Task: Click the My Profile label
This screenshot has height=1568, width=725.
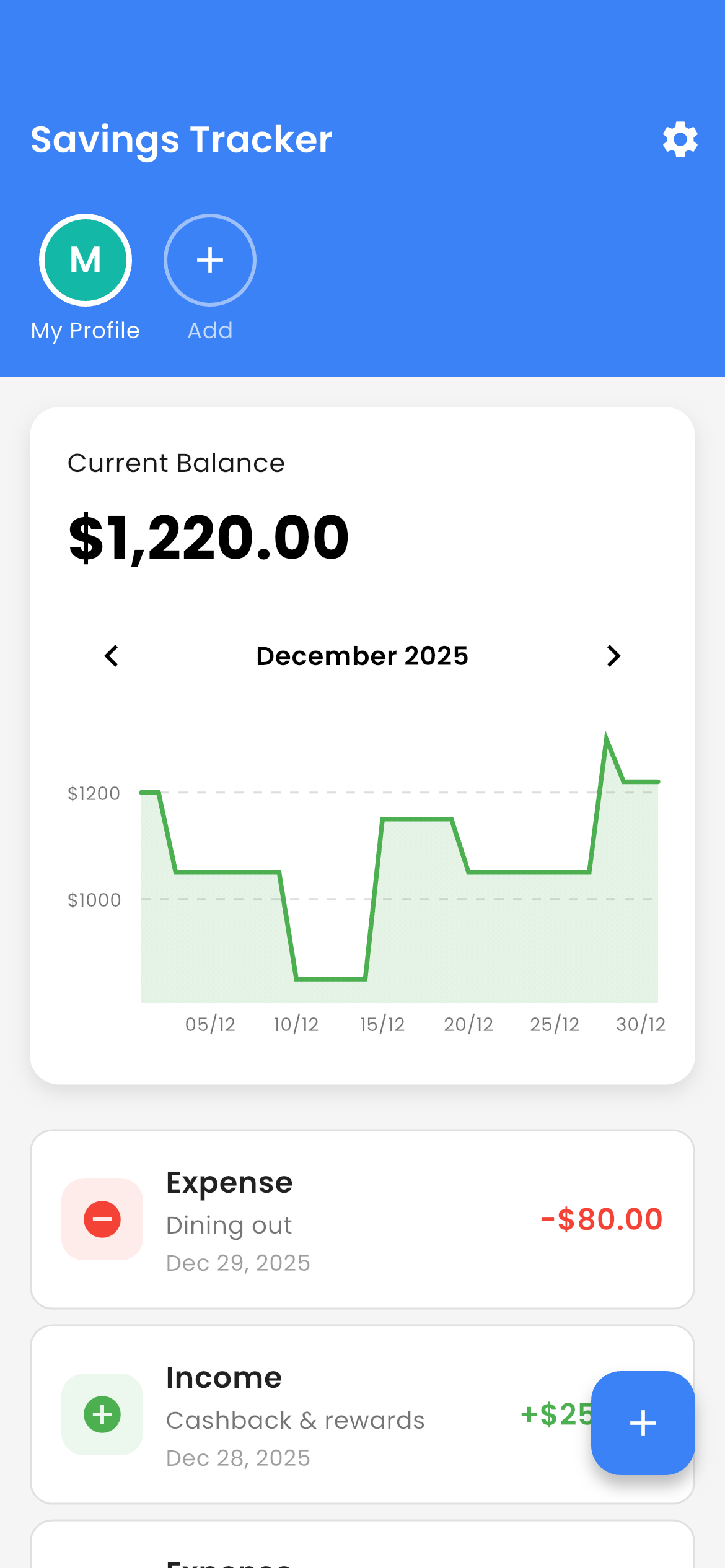Action: (85, 330)
